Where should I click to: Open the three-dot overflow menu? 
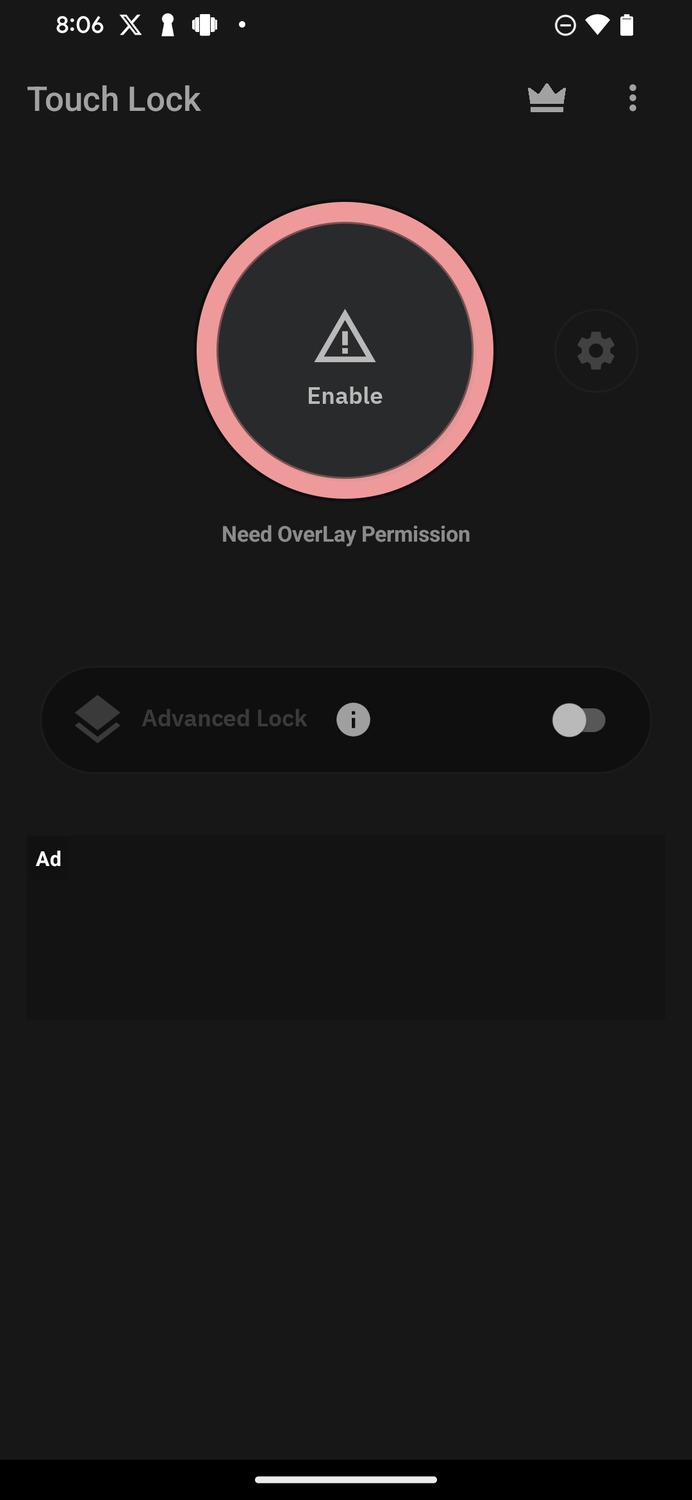632,98
